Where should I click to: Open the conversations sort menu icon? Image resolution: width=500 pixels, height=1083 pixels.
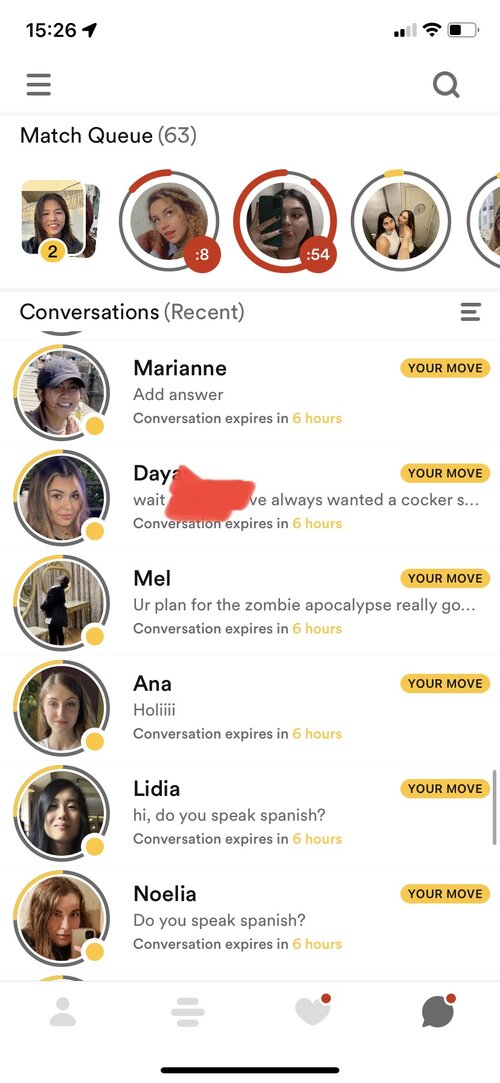pos(470,312)
